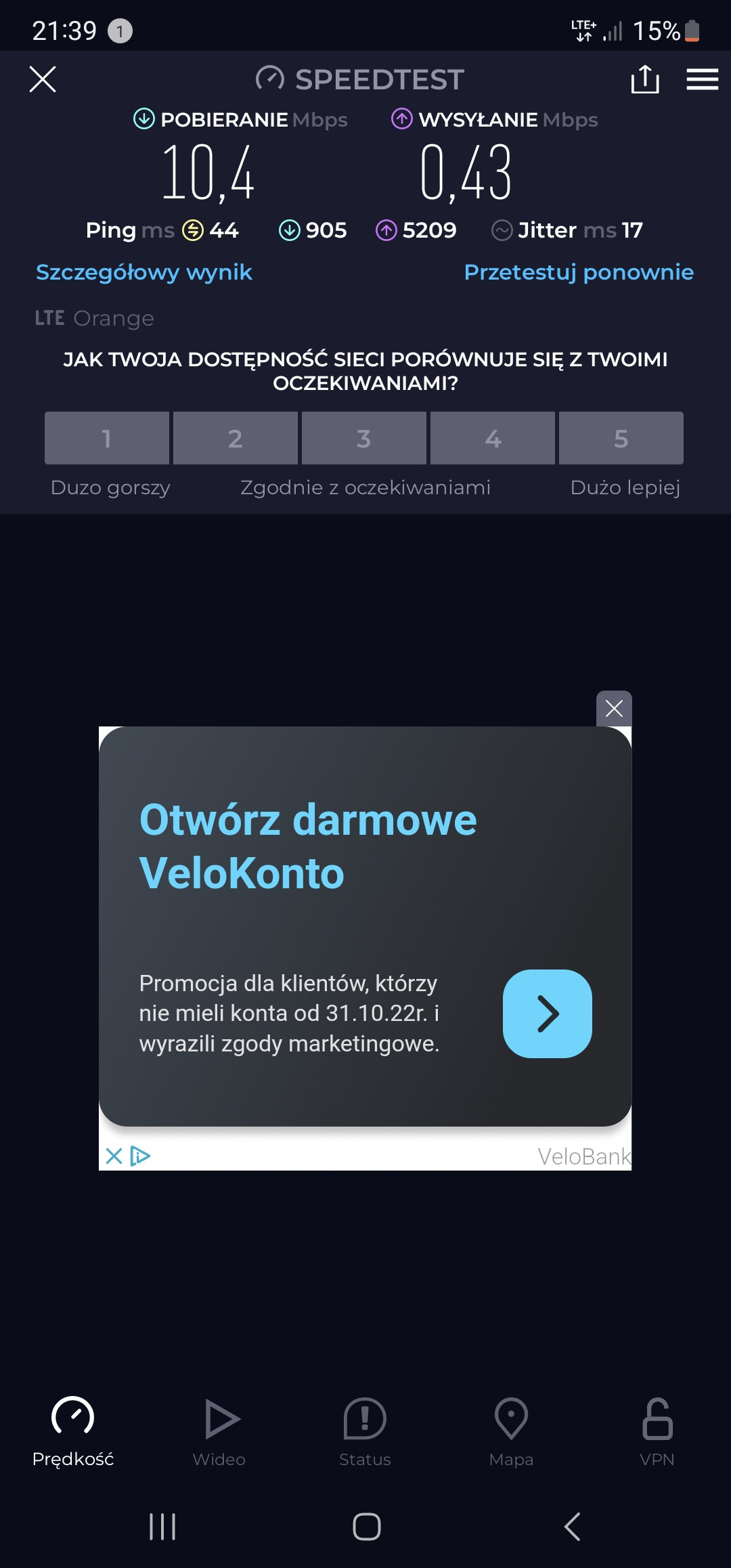Image resolution: width=731 pixels, height=1568 pixels.
Task: Tap Przetestuj ponownie to retest
Action: tap(578, 273)
